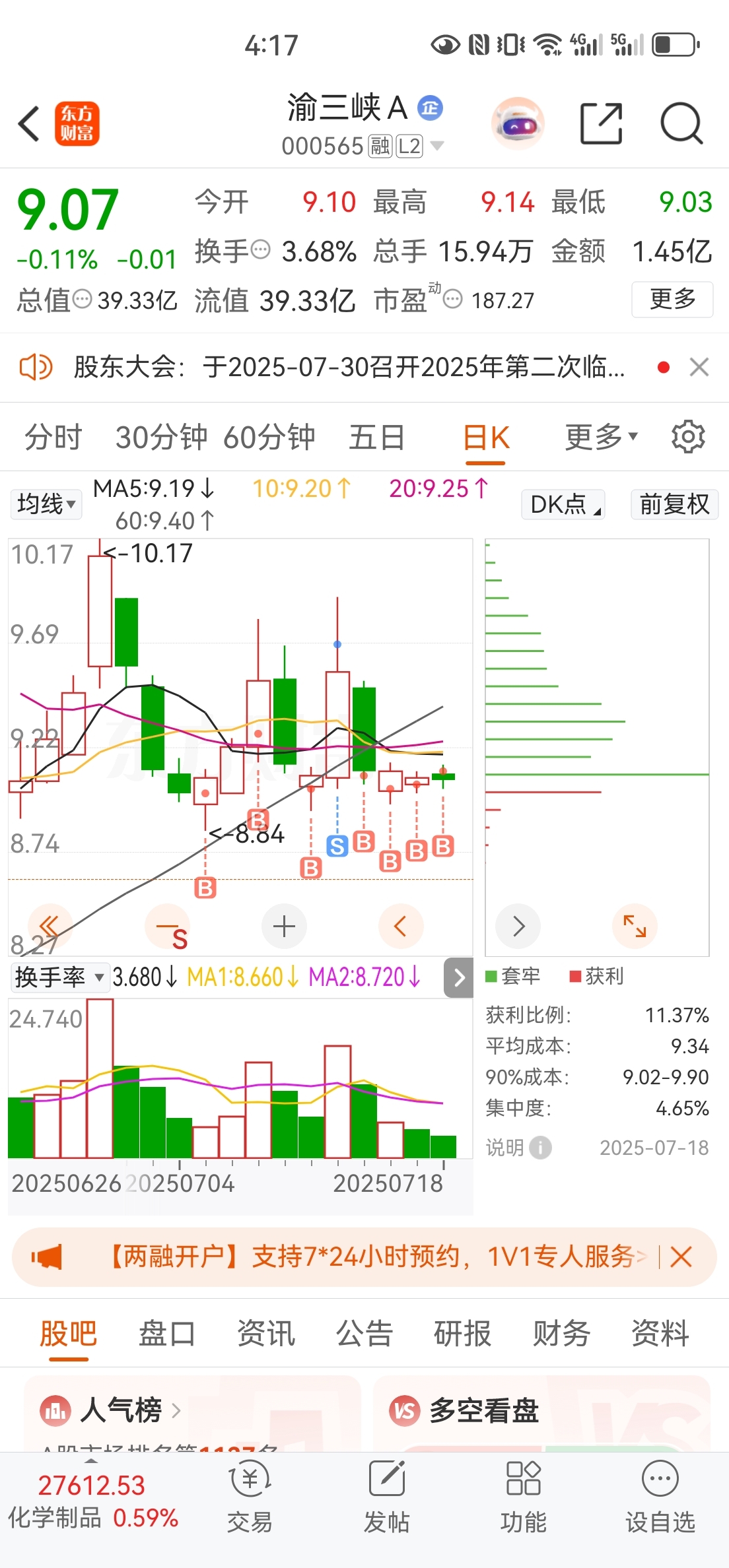Zoom in chart with plus button

click(x=284, y=927)
